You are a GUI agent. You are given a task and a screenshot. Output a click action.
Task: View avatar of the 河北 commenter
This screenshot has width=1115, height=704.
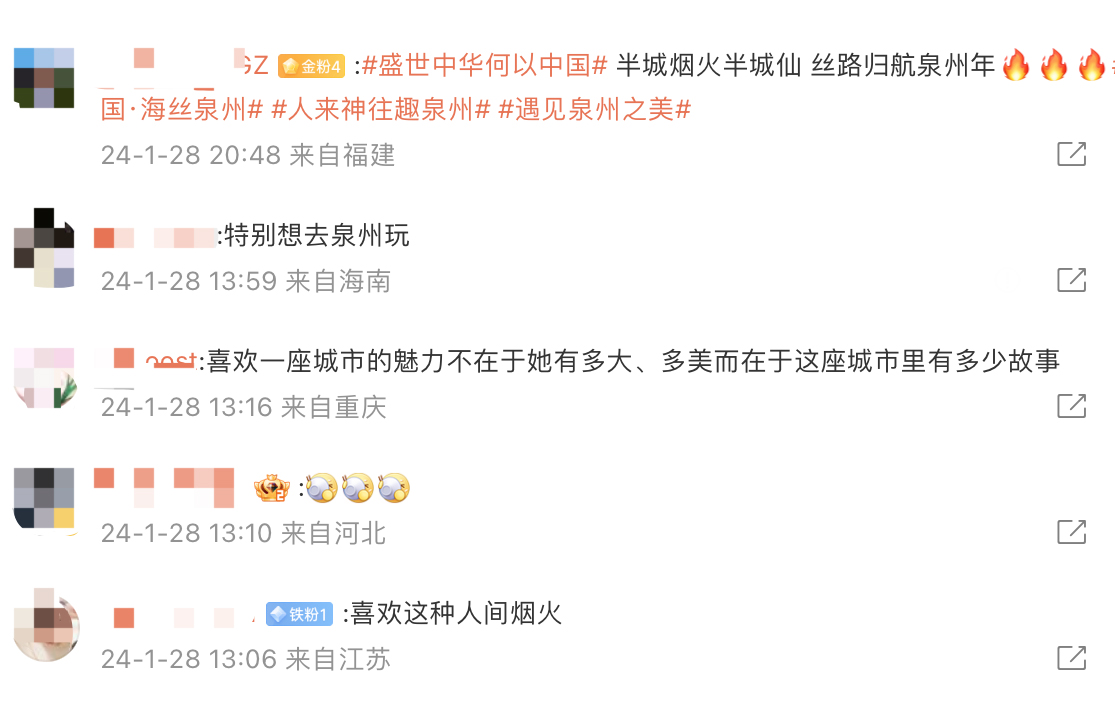click(x=44, y=498)
